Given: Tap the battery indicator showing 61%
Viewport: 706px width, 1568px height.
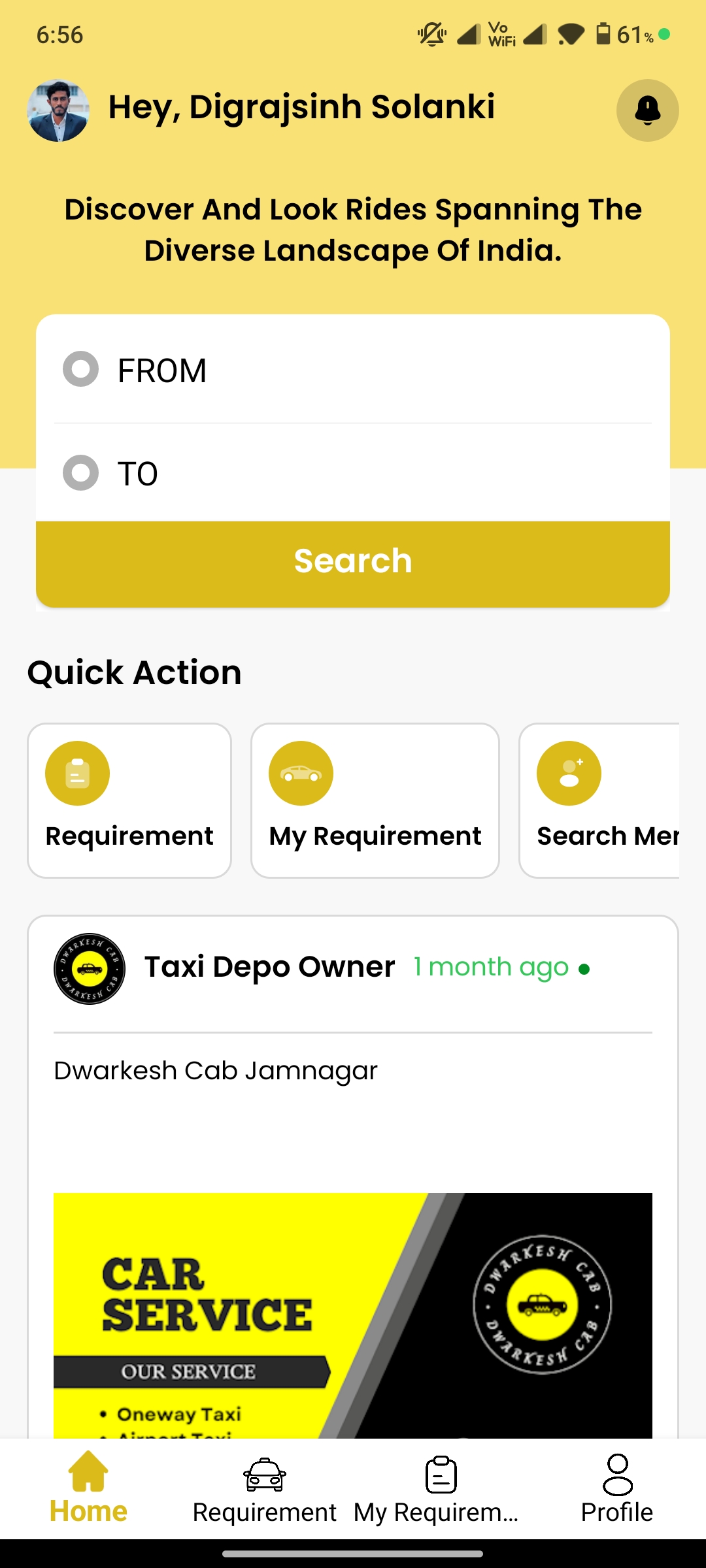Looking at the screenshot, I should tap(618, 36).
